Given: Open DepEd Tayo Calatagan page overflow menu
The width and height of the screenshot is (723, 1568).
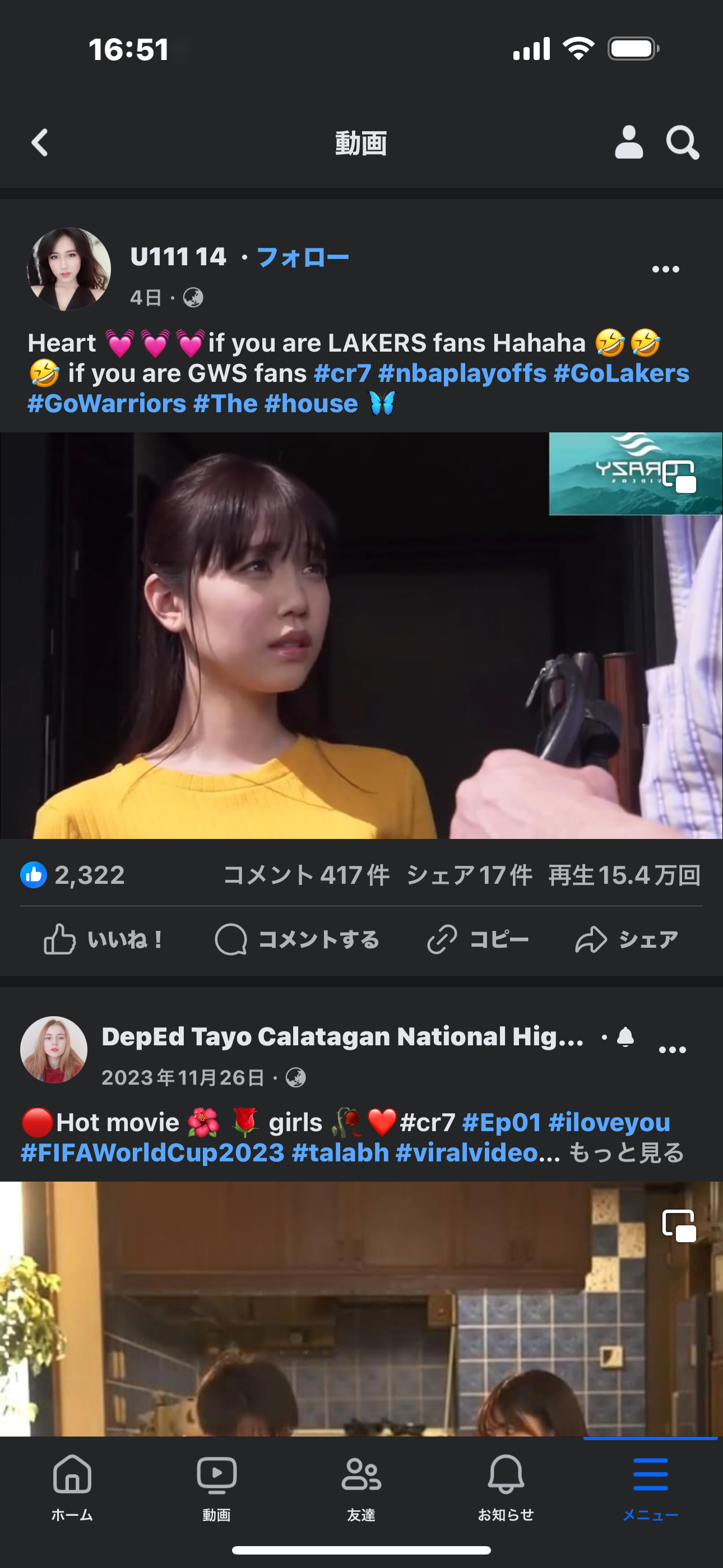Looking at the screenshot, I should (x=672, y=1049).
